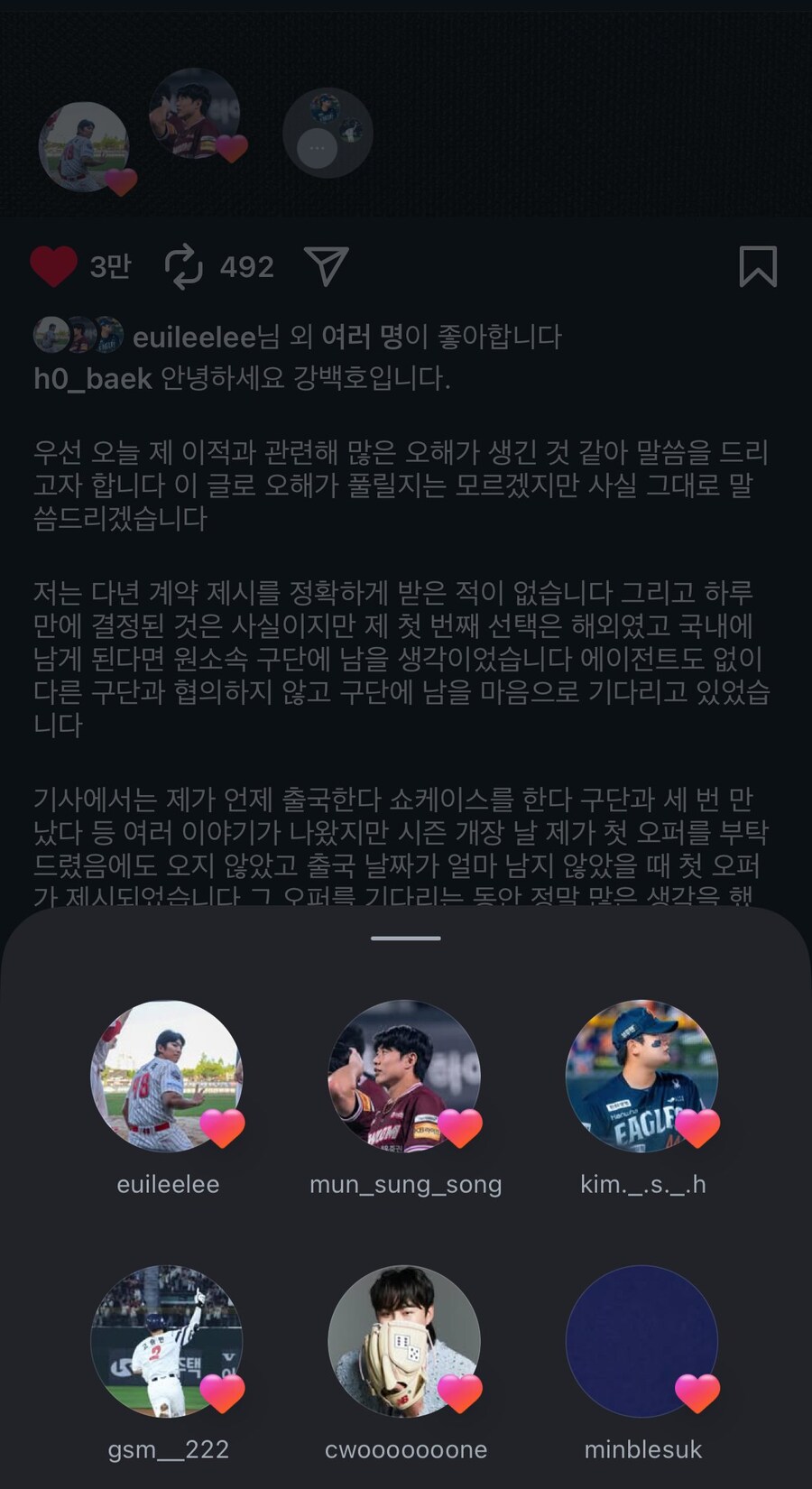Tap the username h0_baek
Viewport: 812px width, 1489px height.
93,378
